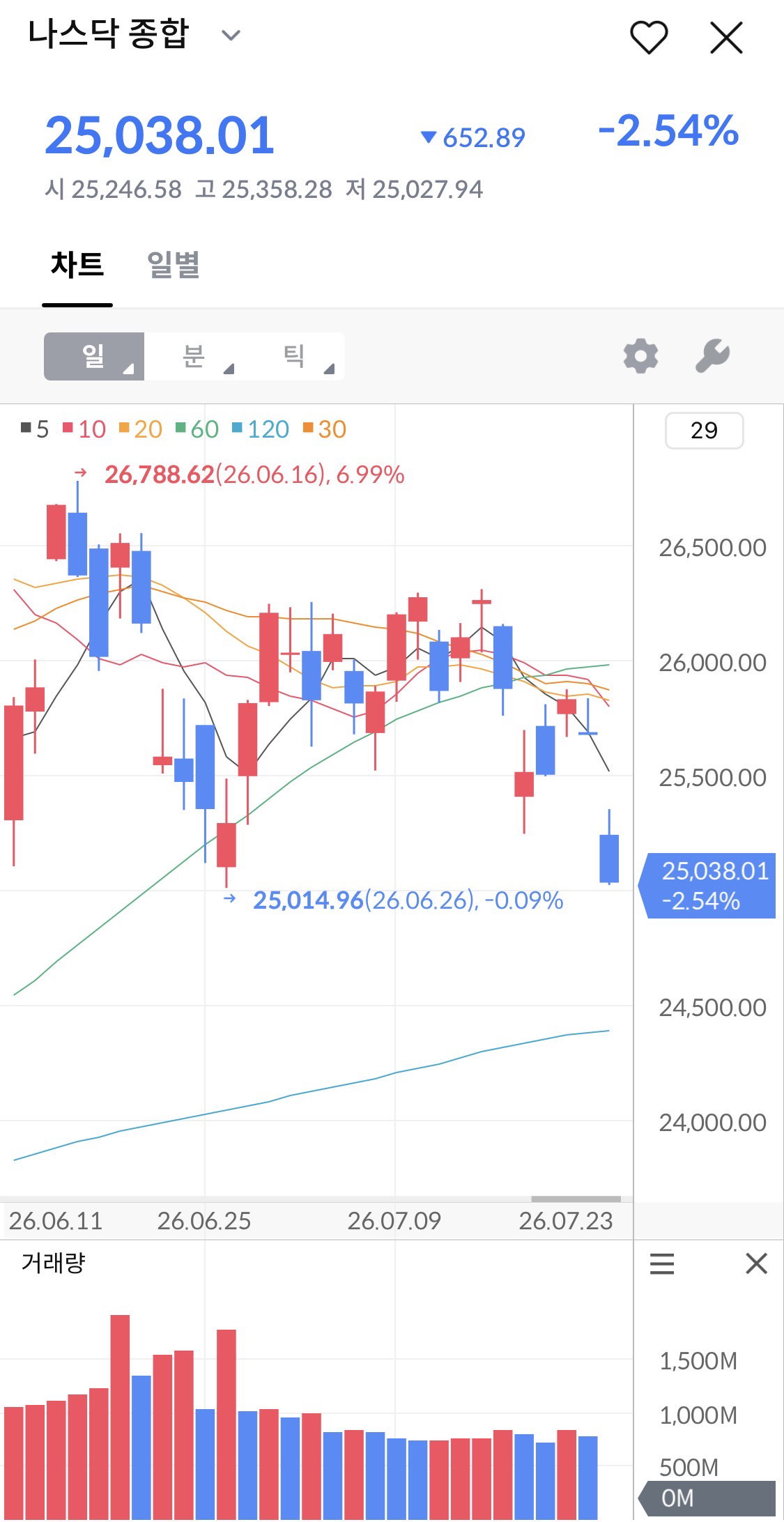Viewport: 784px width, 1522px height.
Task: Choose the 일 daily chart interval
Action: click(x=94, y=356)
